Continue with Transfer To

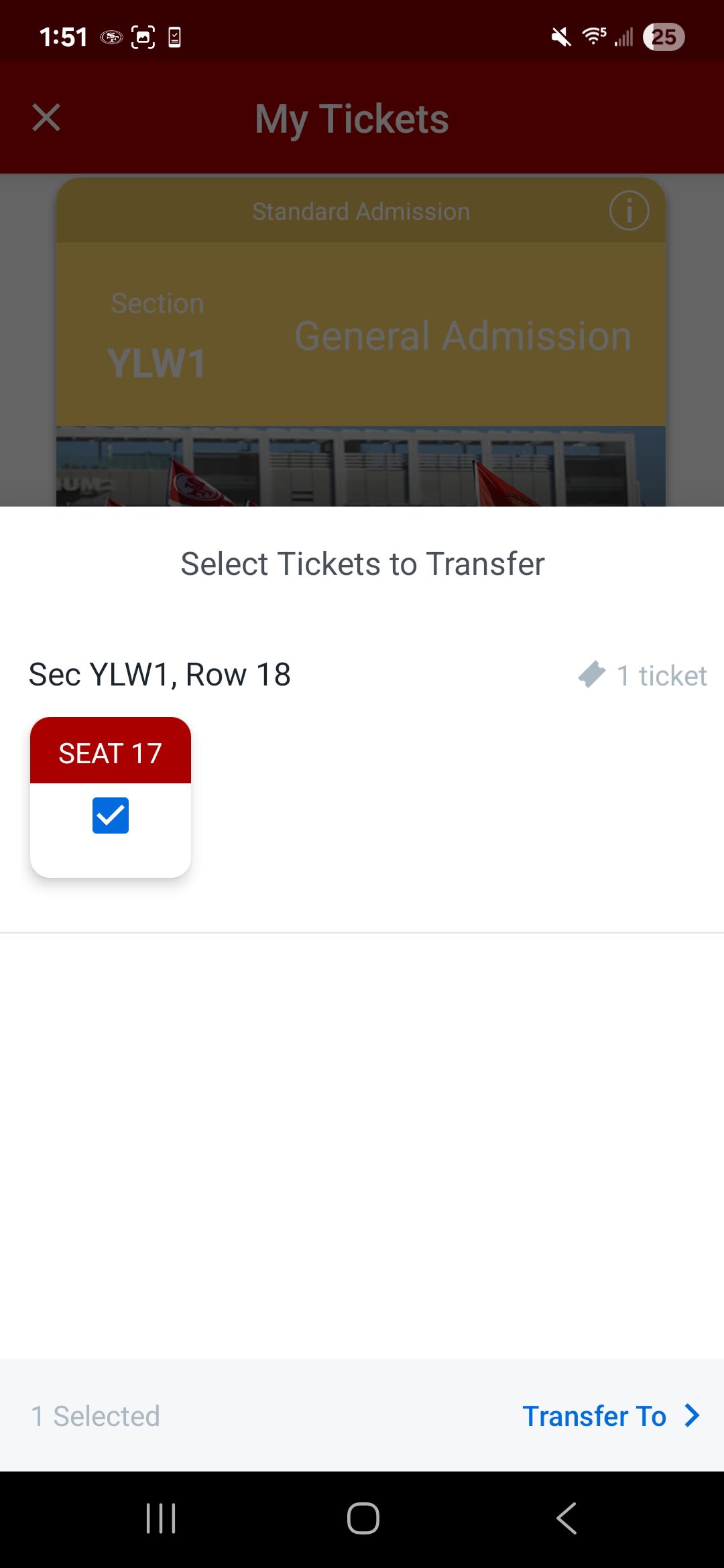coord(610,1416)
